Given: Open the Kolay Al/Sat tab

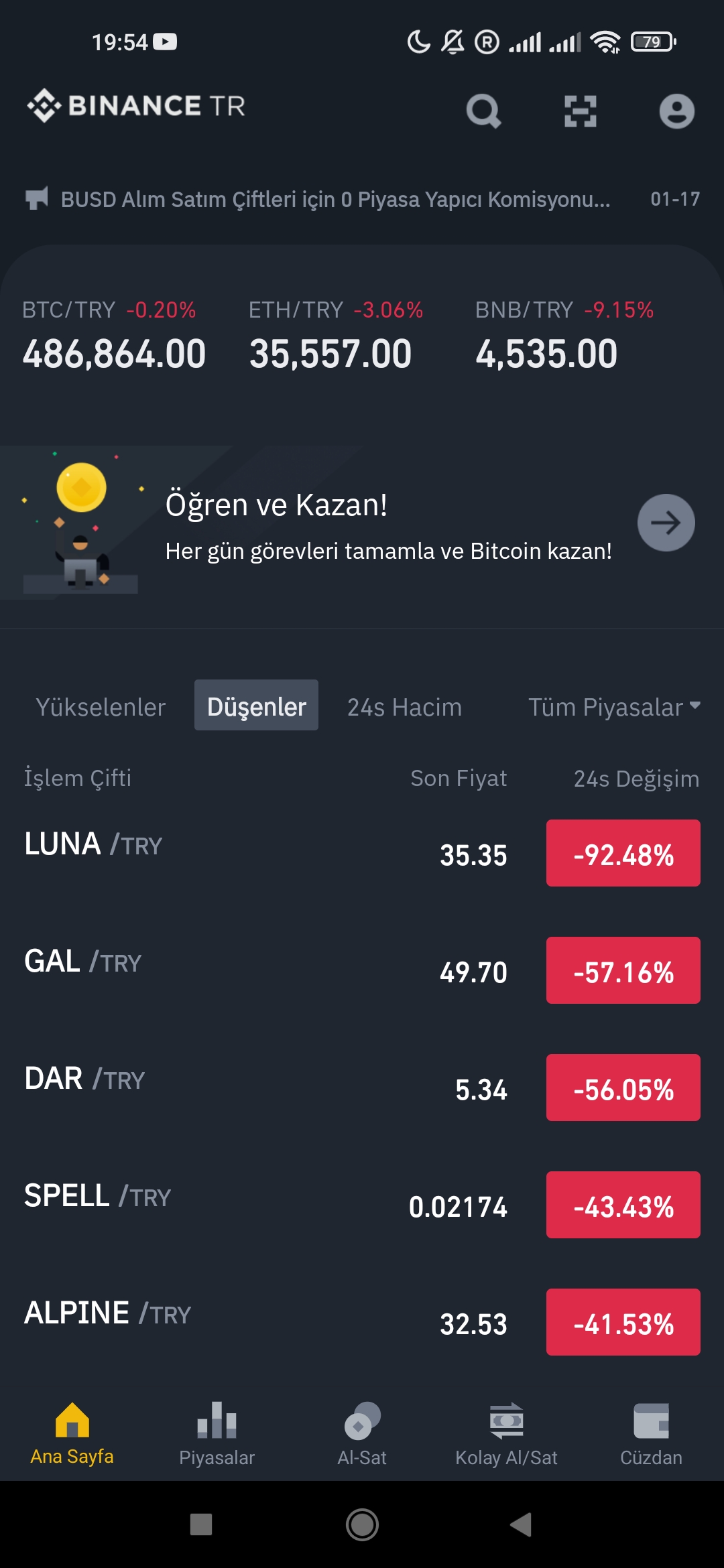Looking at the screenshot, I should 506,1434.
